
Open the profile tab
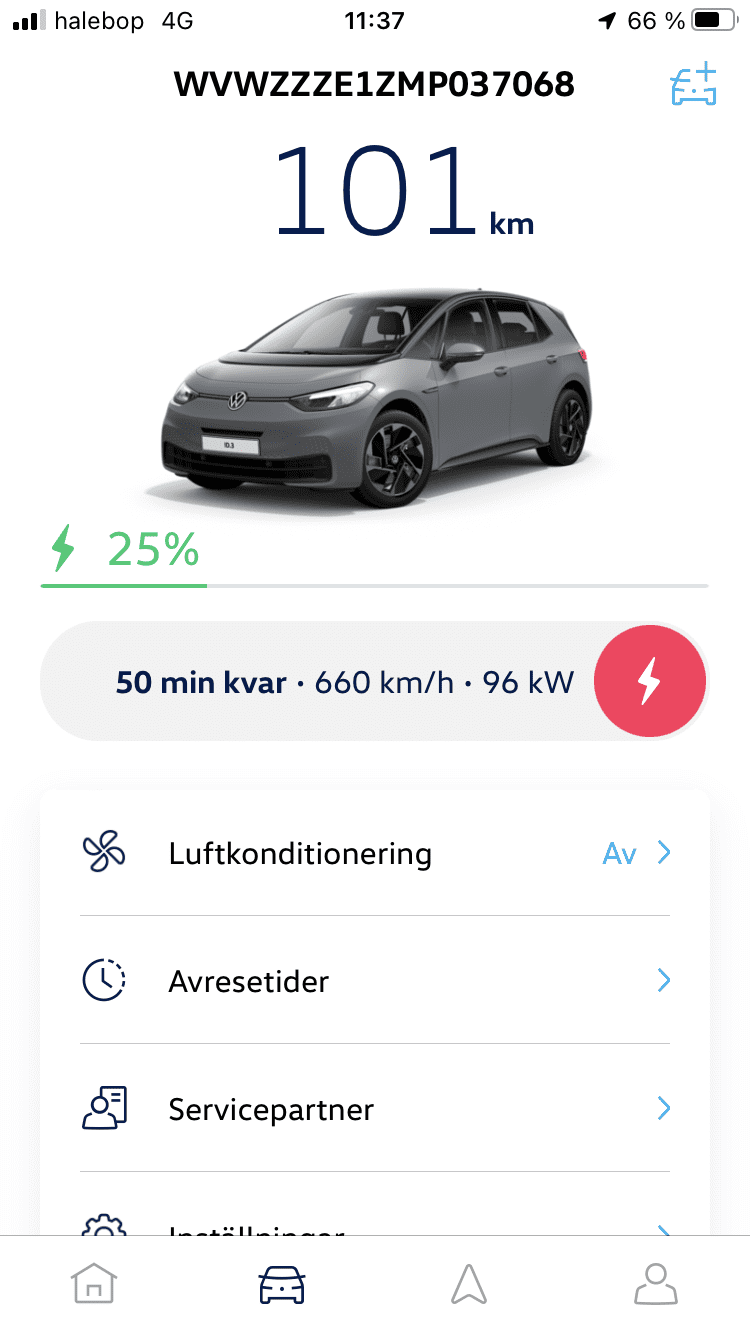[x=656, y=1284]
